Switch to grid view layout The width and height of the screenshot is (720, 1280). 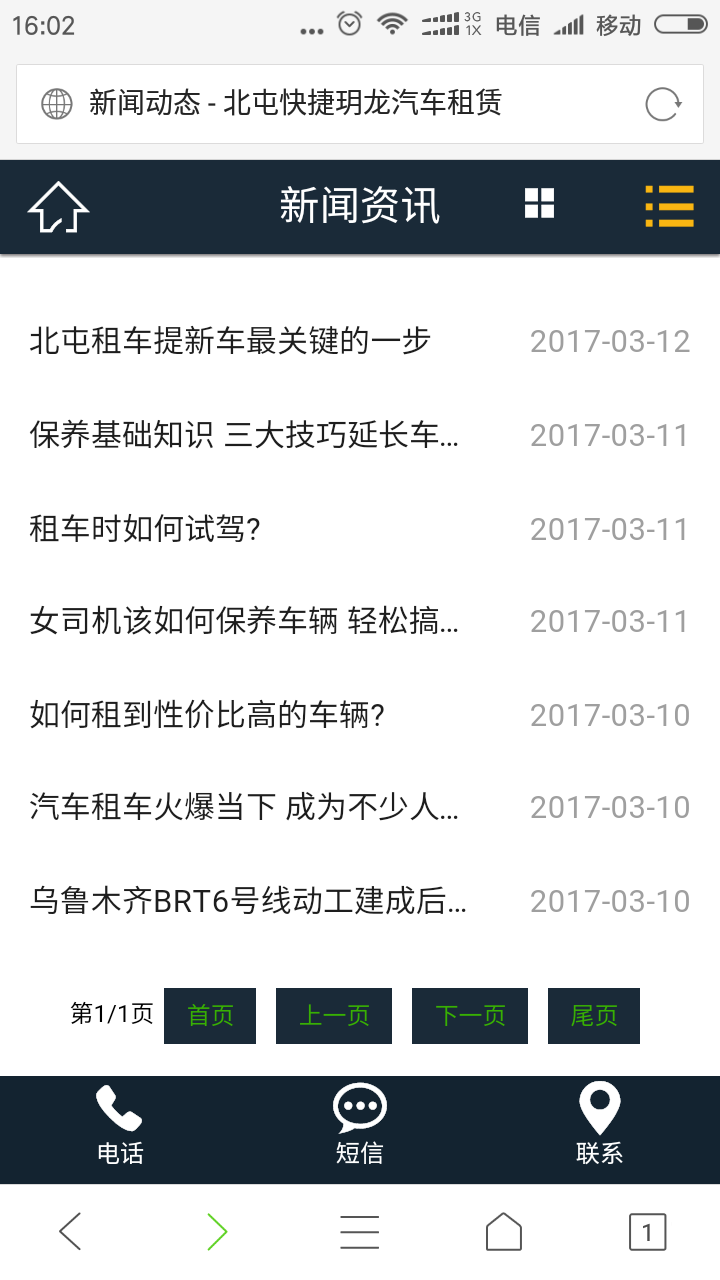tap(539, 203)
